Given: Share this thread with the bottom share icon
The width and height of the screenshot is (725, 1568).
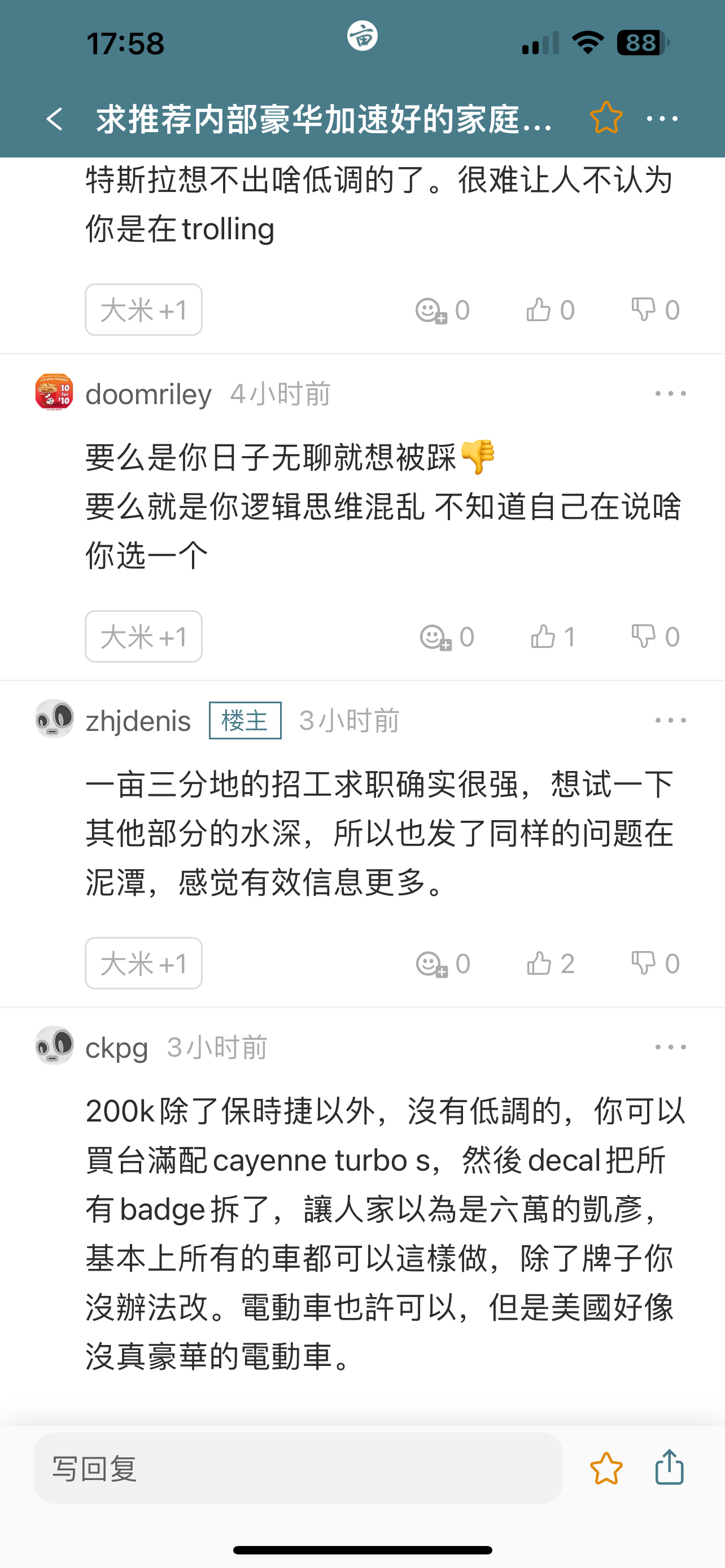Looking at the screenshot, I should [669, 1467].
